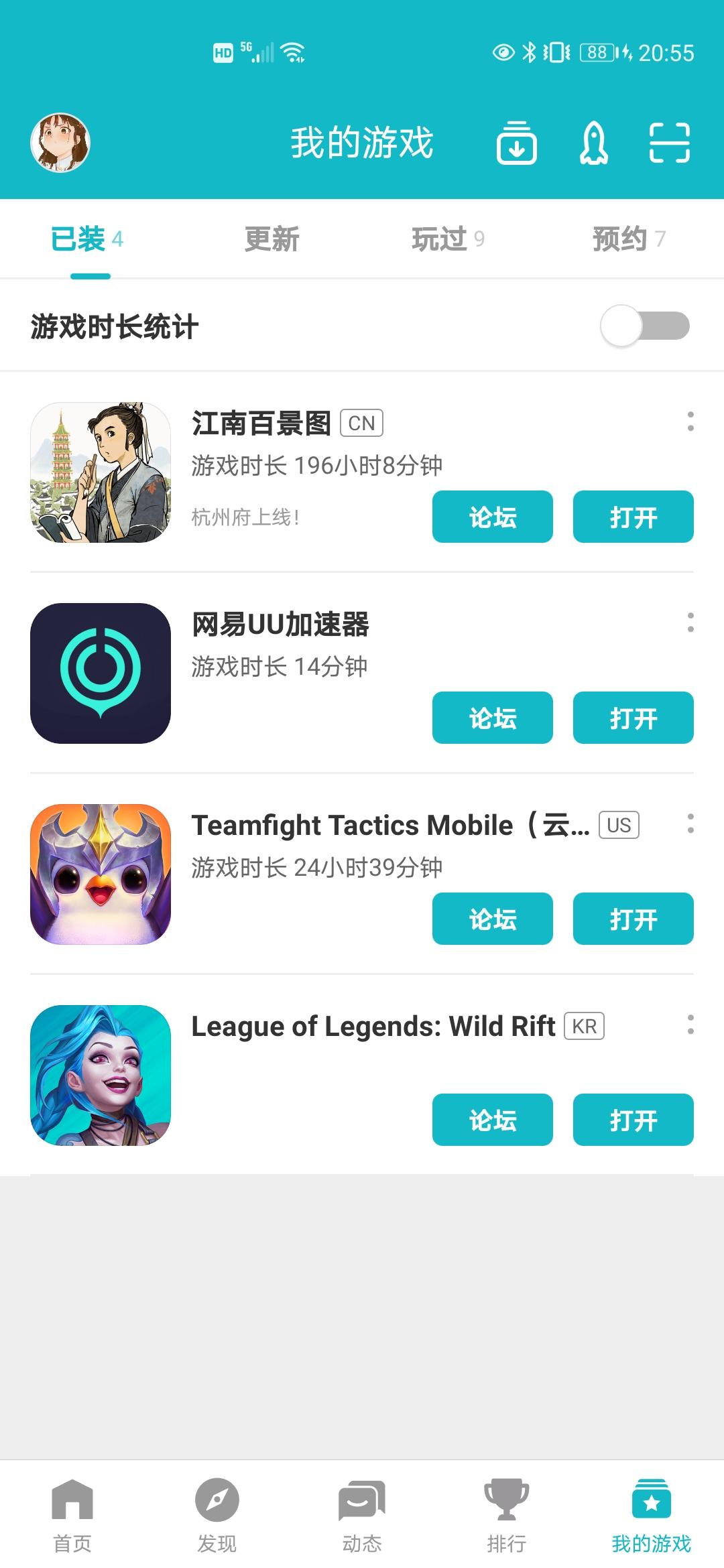724x1568 pixels.
Task: Open the 论坛 for 江南百景图
Action: pyautogui.click(x=493, y=517)
